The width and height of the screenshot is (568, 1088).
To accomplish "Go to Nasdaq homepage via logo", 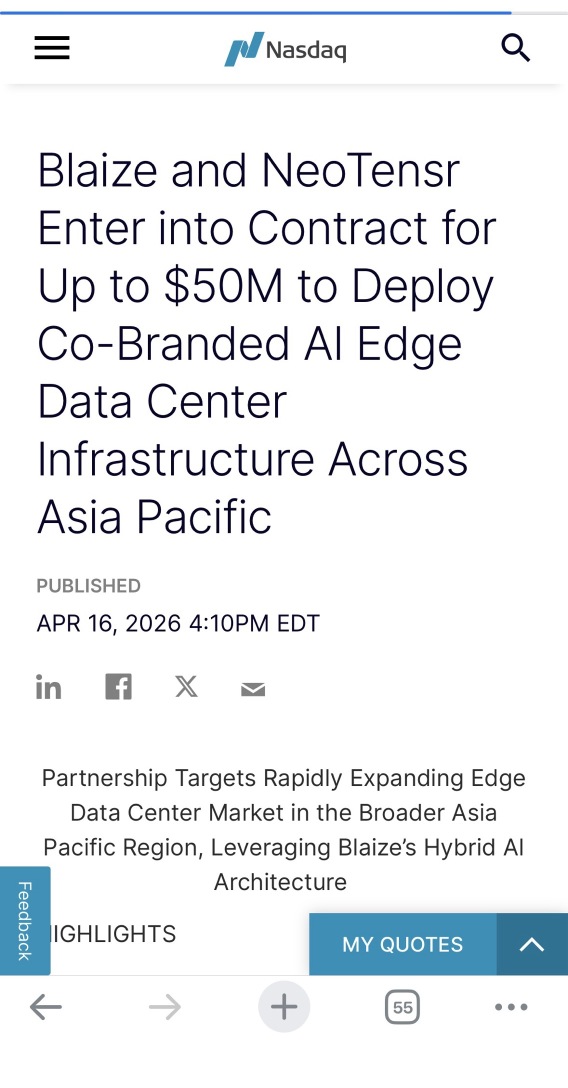I will pyautogui.click(x=285, y=49).
